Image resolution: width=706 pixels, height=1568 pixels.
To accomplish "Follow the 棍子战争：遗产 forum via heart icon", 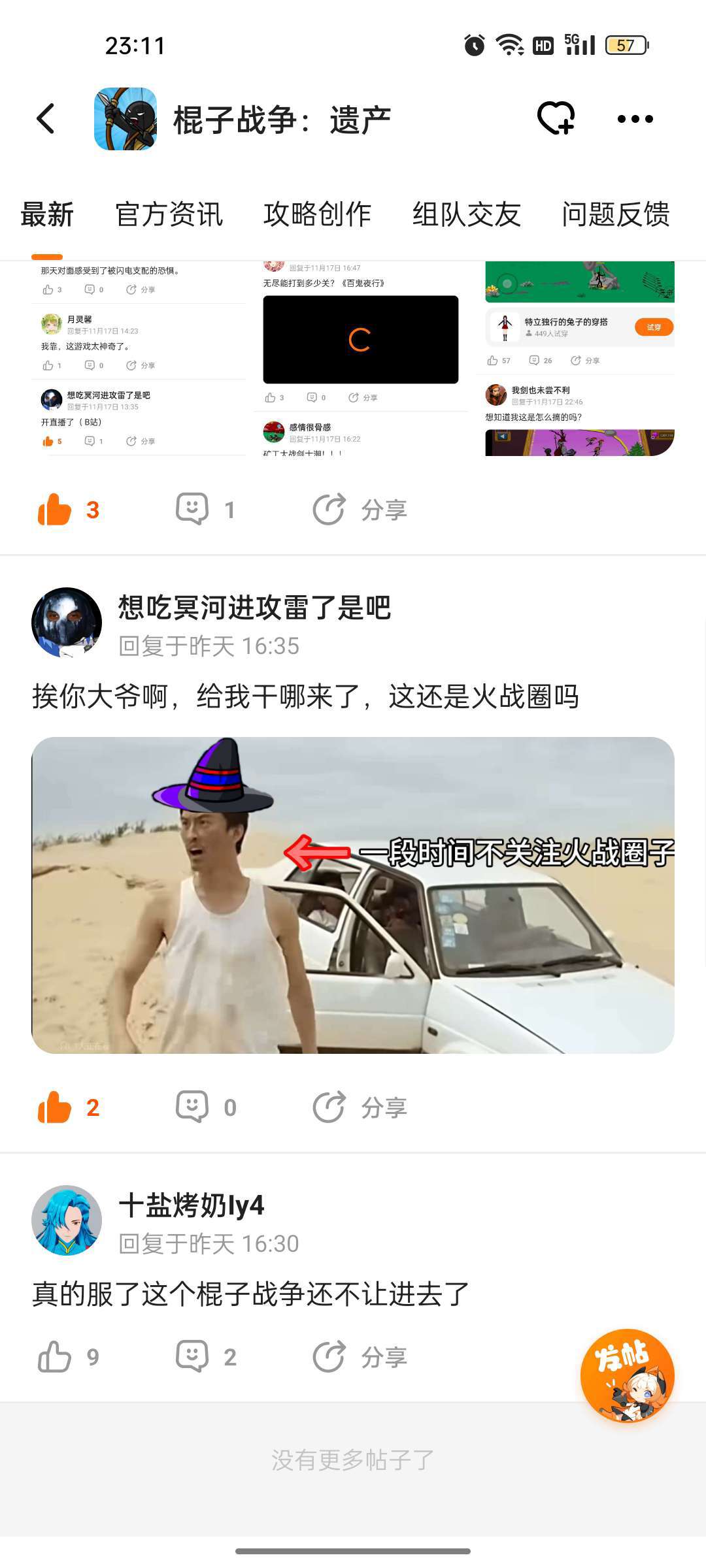I will (556, 119).
